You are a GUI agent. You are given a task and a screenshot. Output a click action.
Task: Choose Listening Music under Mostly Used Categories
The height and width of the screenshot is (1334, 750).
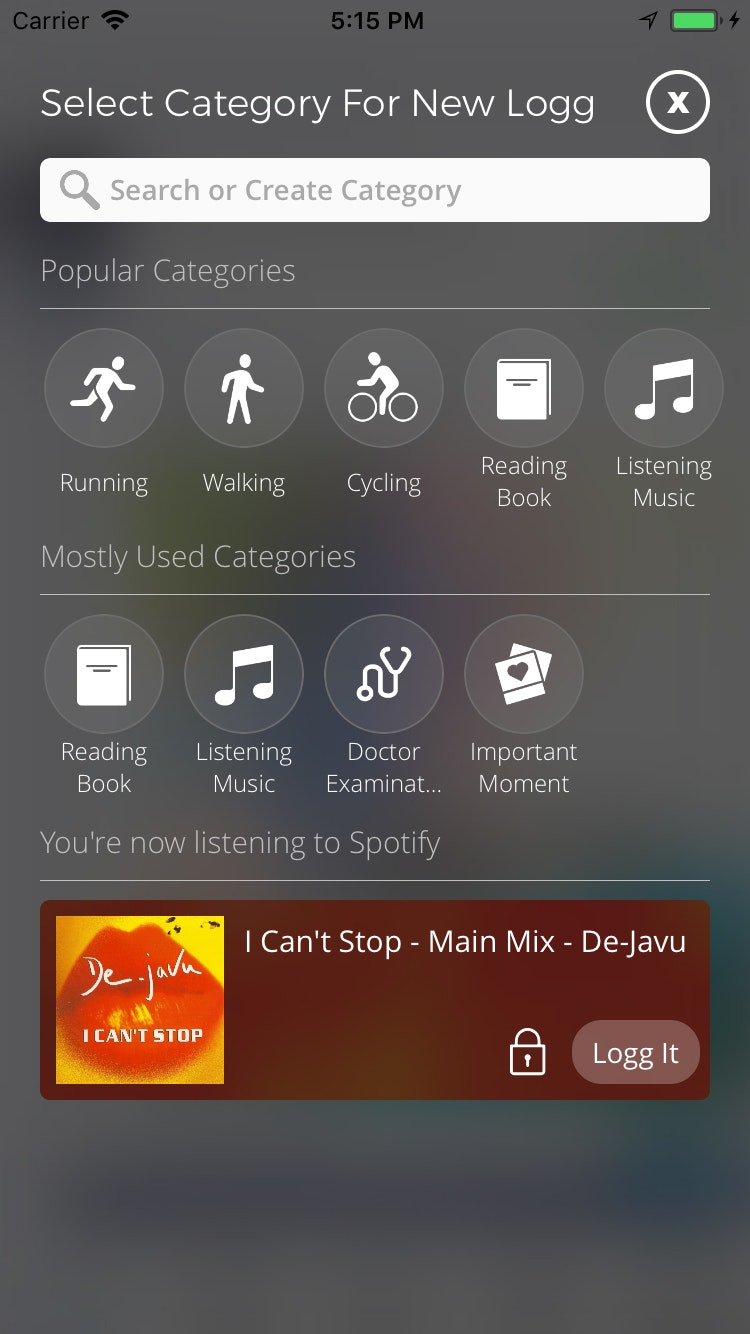coord(244,674)
